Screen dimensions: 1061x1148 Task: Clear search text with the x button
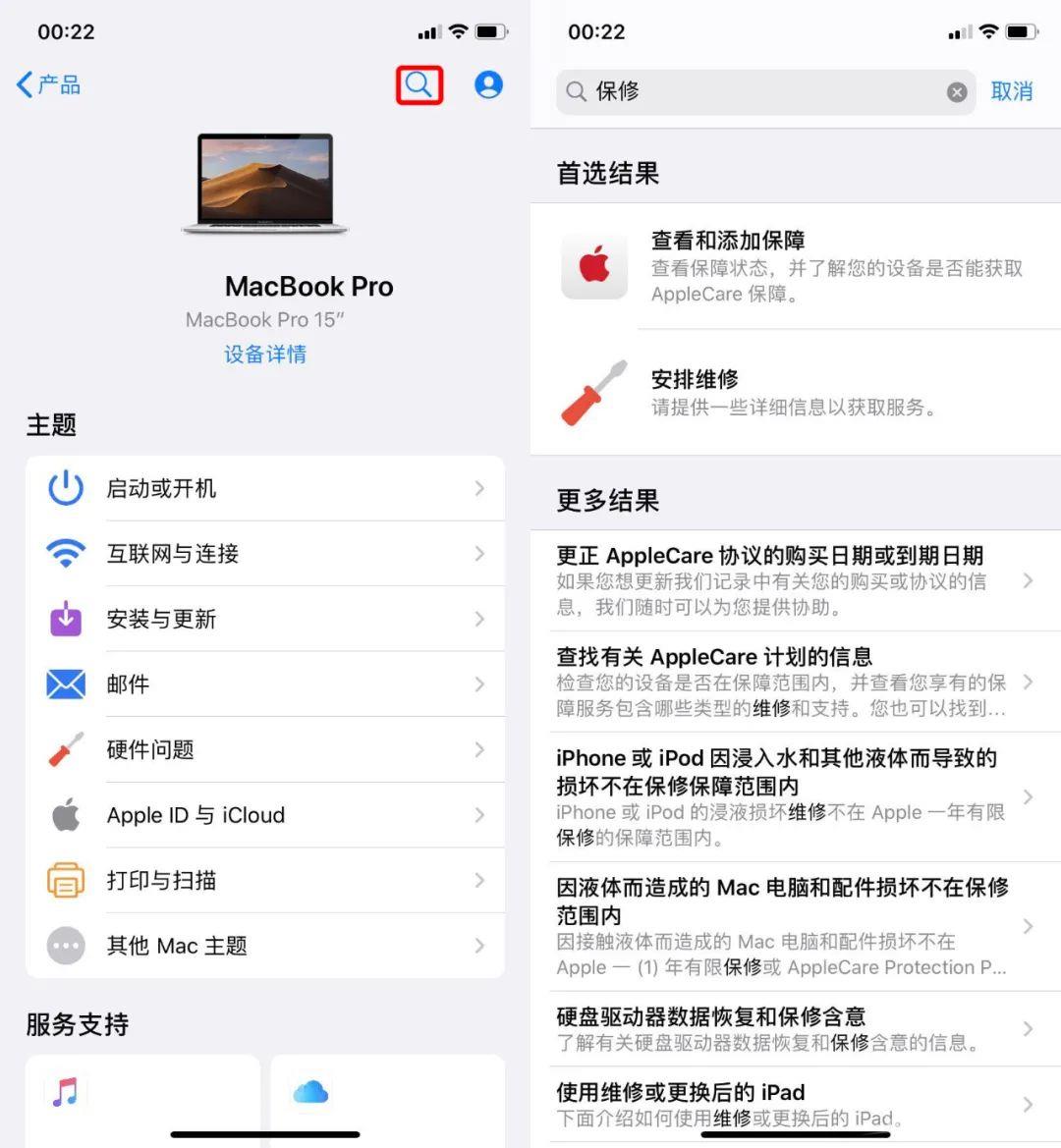pos(956,91)
